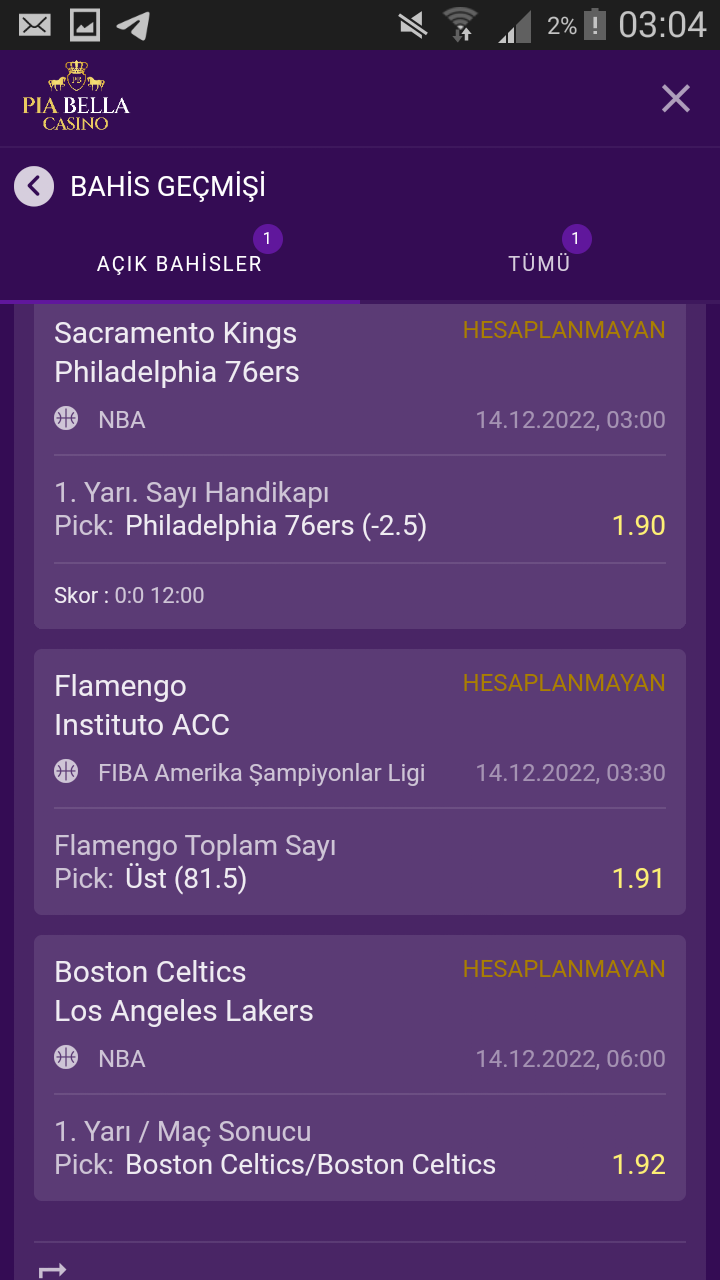
Task: Go back from Bahis Geçmişi
Action: coord(33,186)
